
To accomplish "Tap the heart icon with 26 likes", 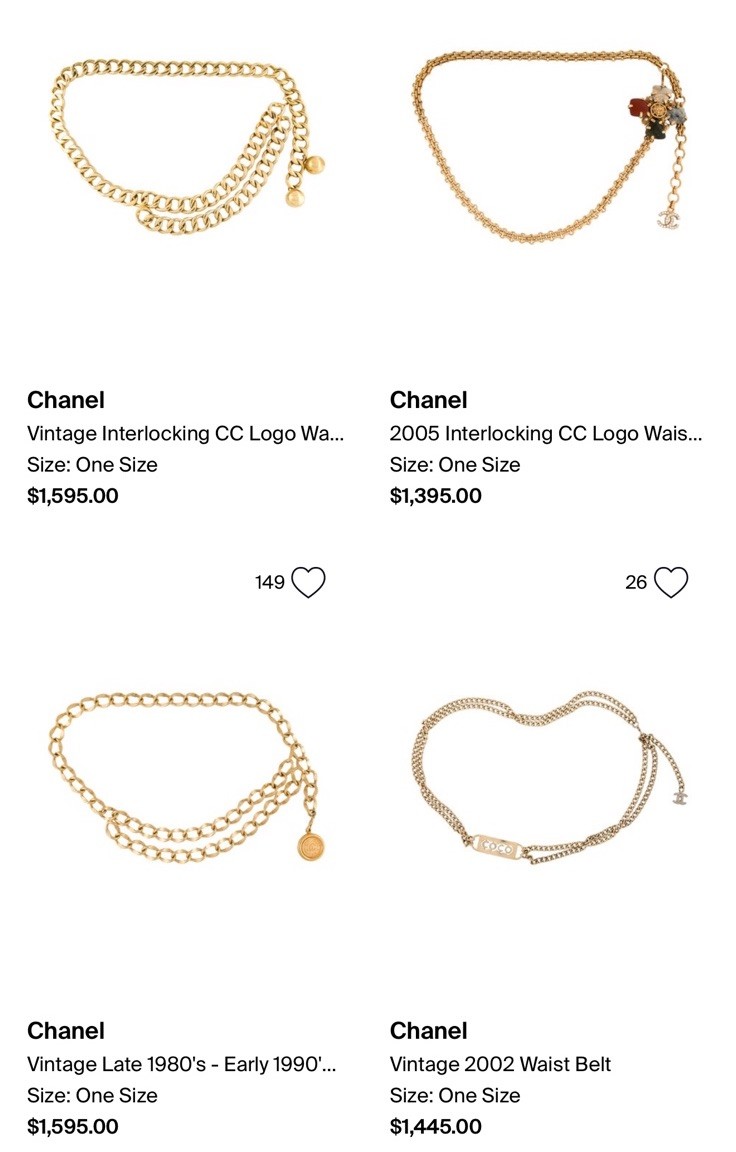I will click(671, 582).
